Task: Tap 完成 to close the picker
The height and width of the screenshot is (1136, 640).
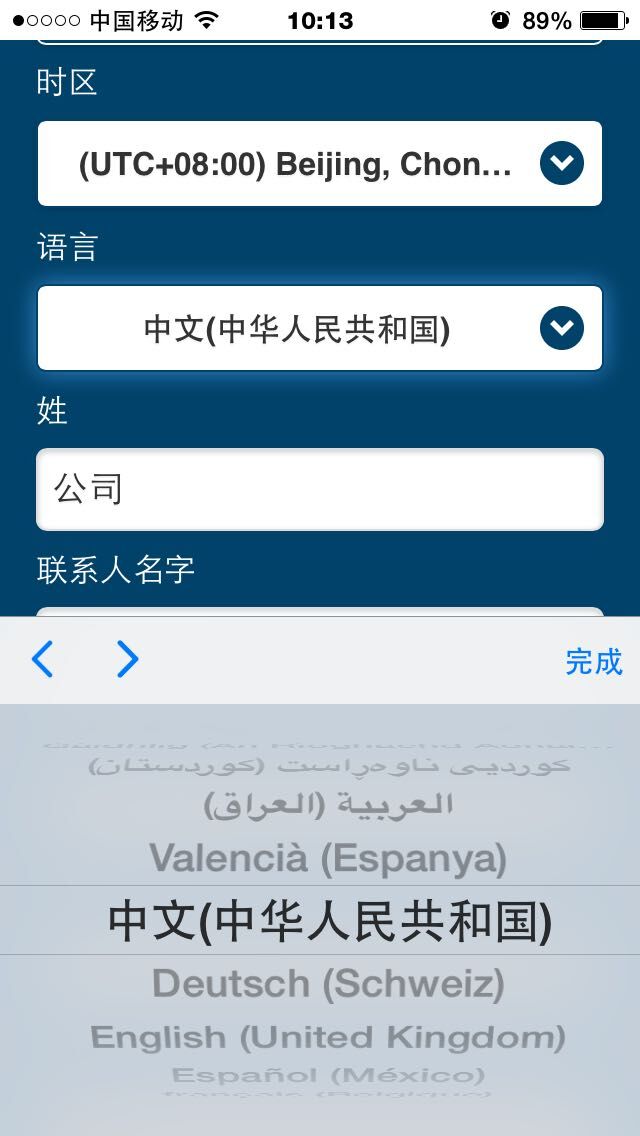Action: (593, 661)
